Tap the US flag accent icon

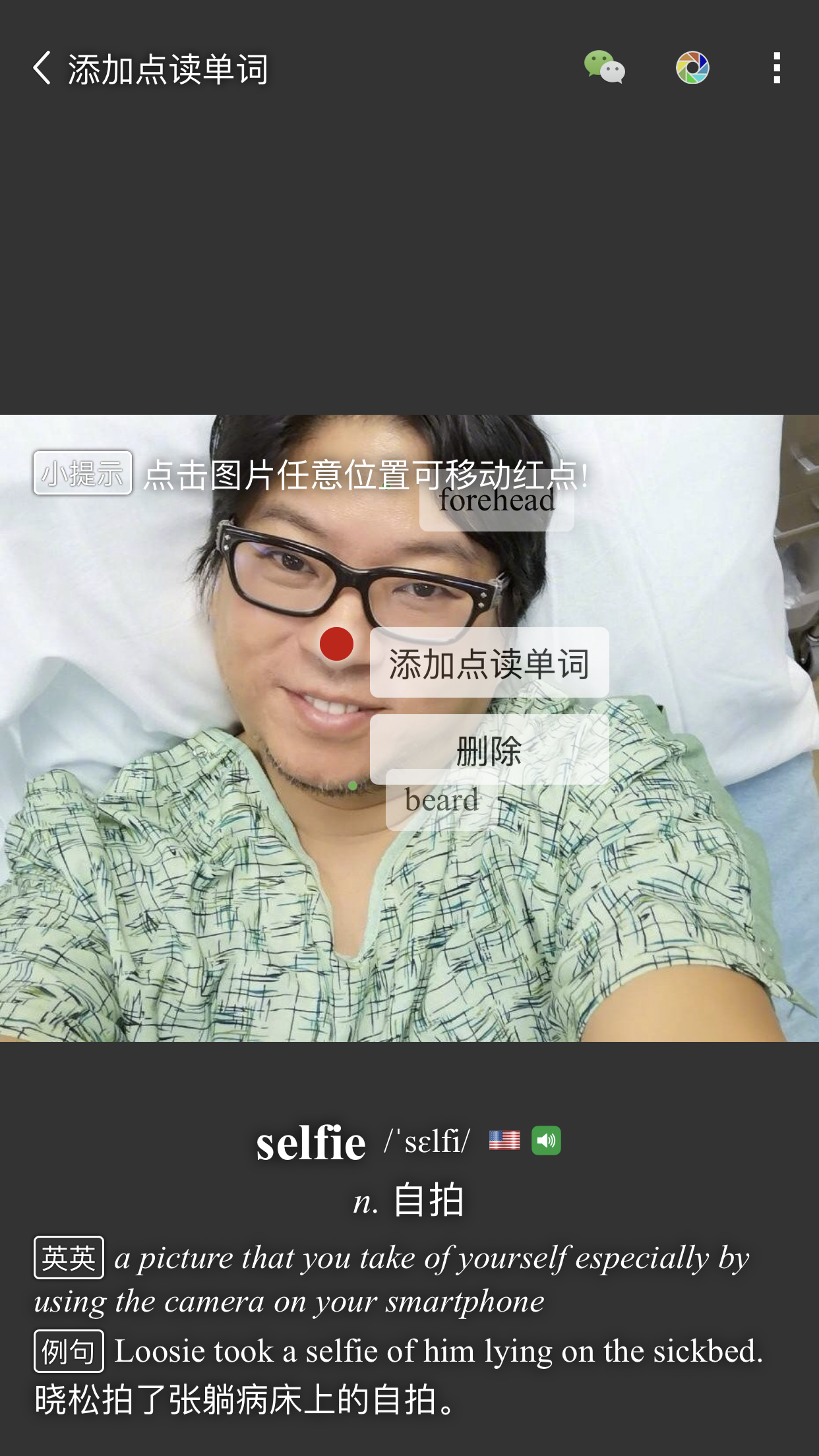click(504, 1140)
